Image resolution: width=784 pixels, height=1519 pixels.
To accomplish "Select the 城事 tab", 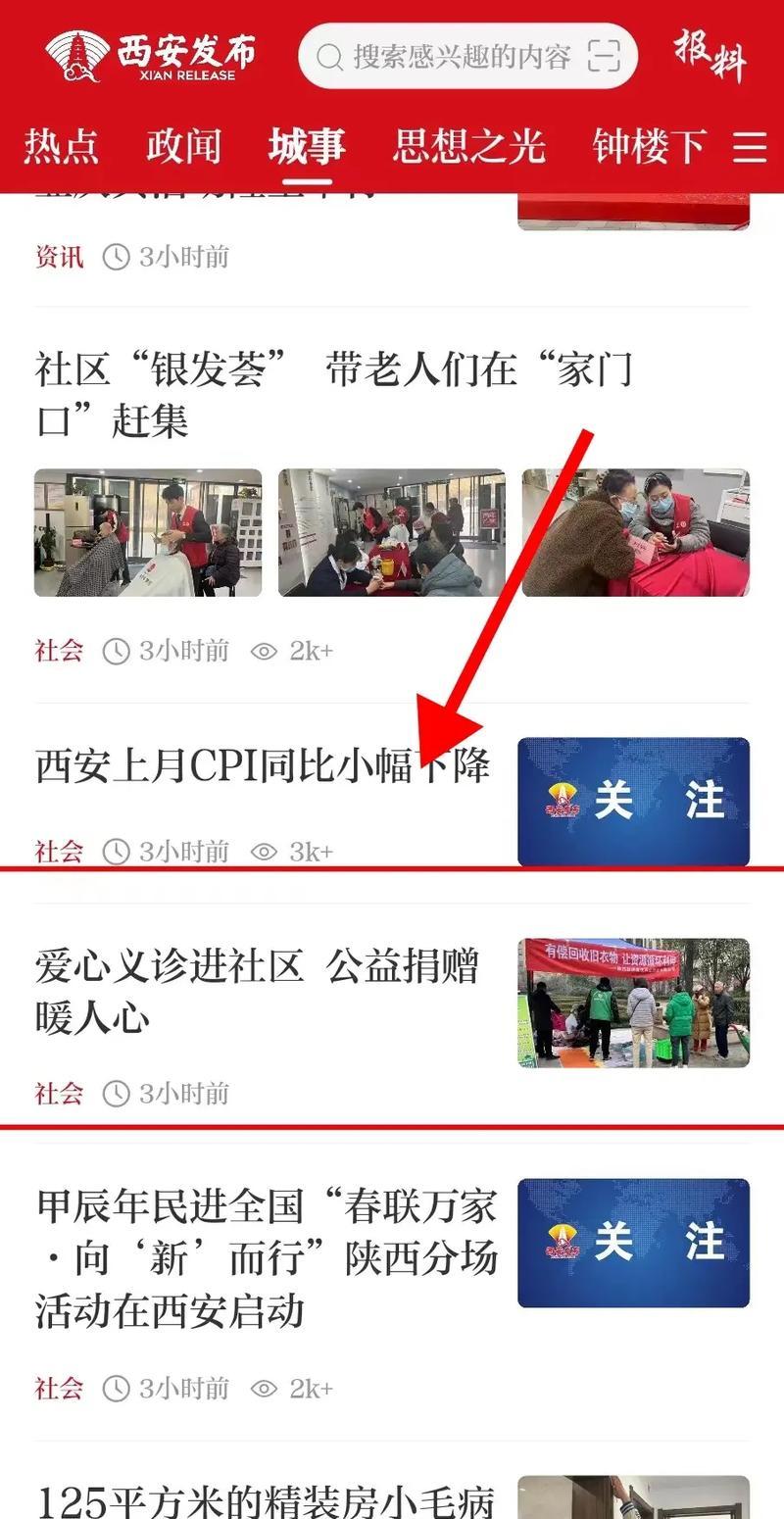I will pyautogui.click(x=307, y=147).
